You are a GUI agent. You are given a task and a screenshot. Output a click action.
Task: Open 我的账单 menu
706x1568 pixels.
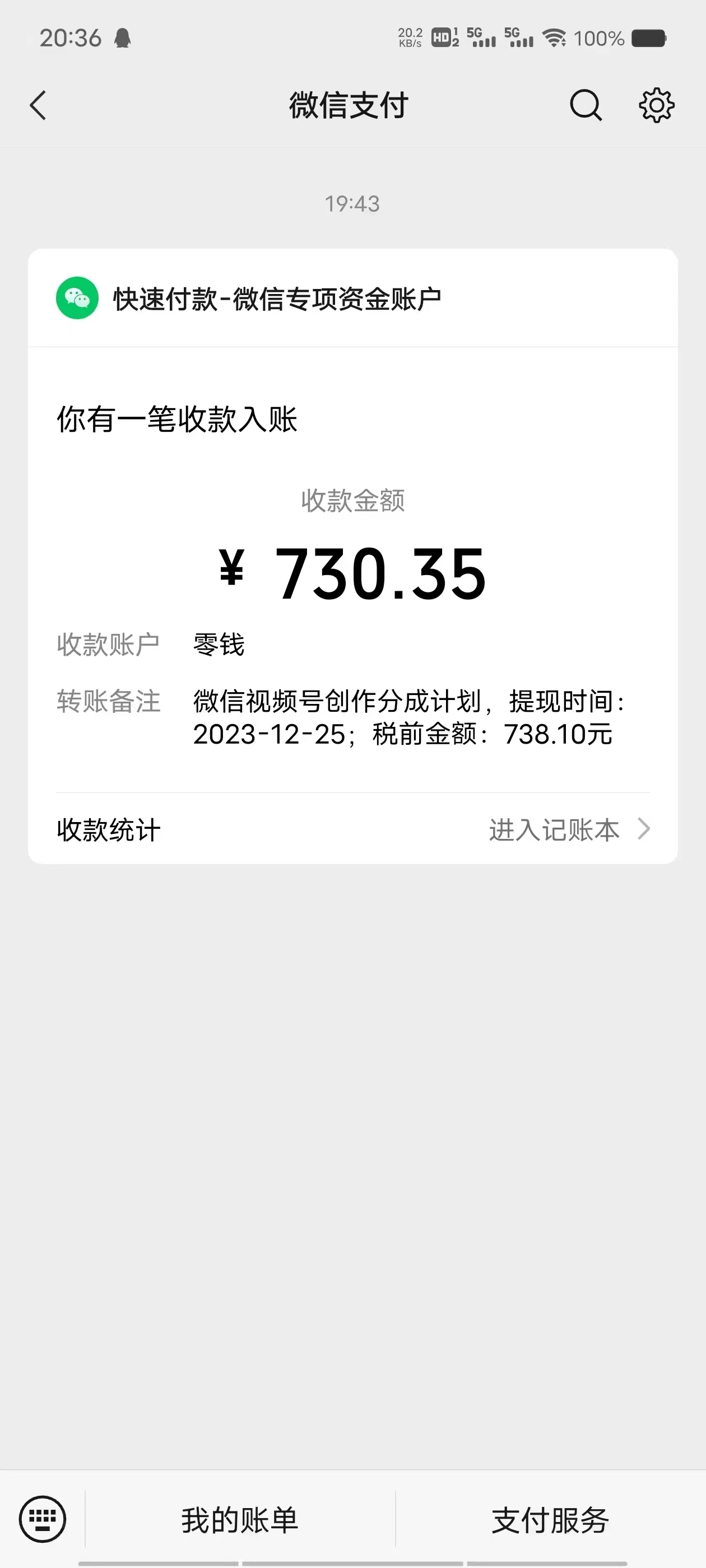[x=239, y=1520]
